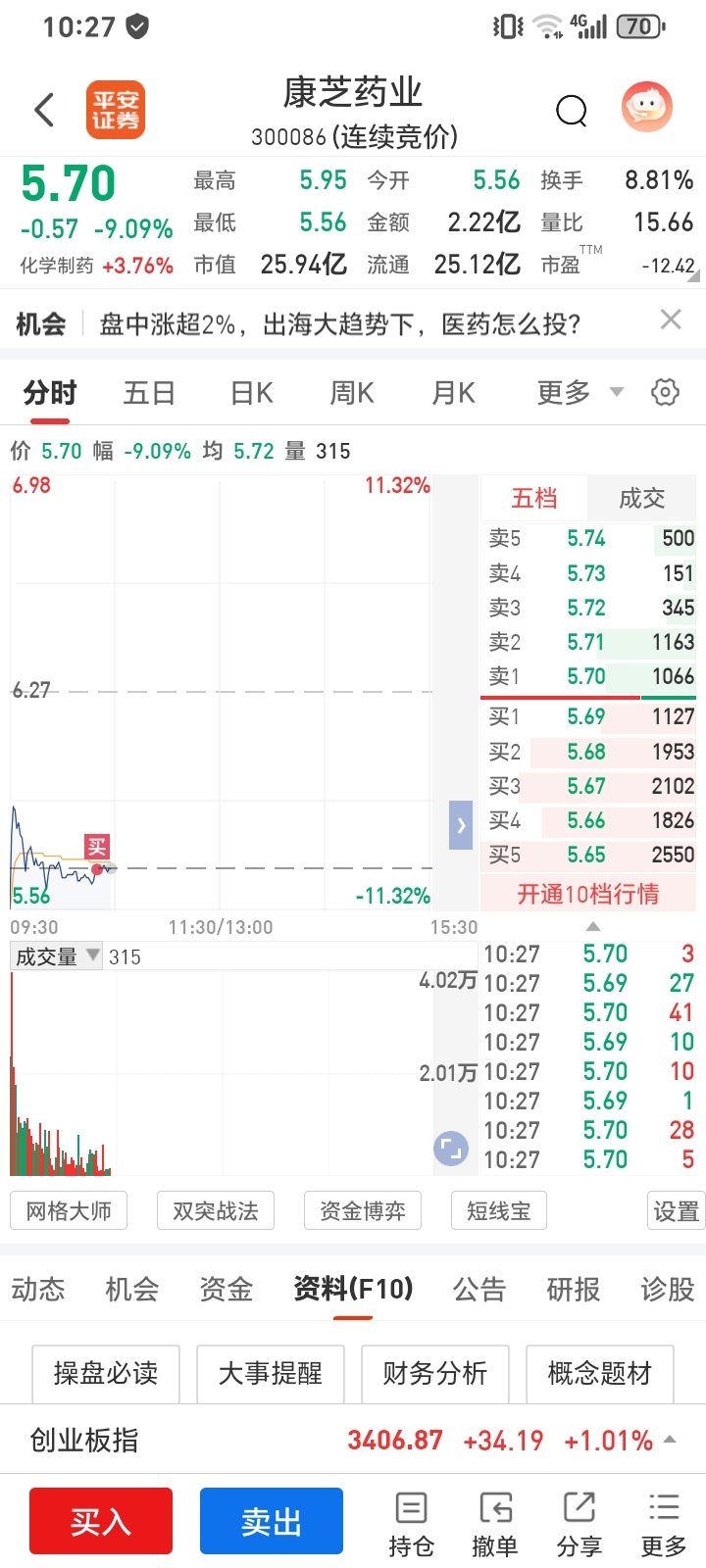Tap the blue 卖出 button
Screen dimensions: 706x1568
coord(272,1521)
